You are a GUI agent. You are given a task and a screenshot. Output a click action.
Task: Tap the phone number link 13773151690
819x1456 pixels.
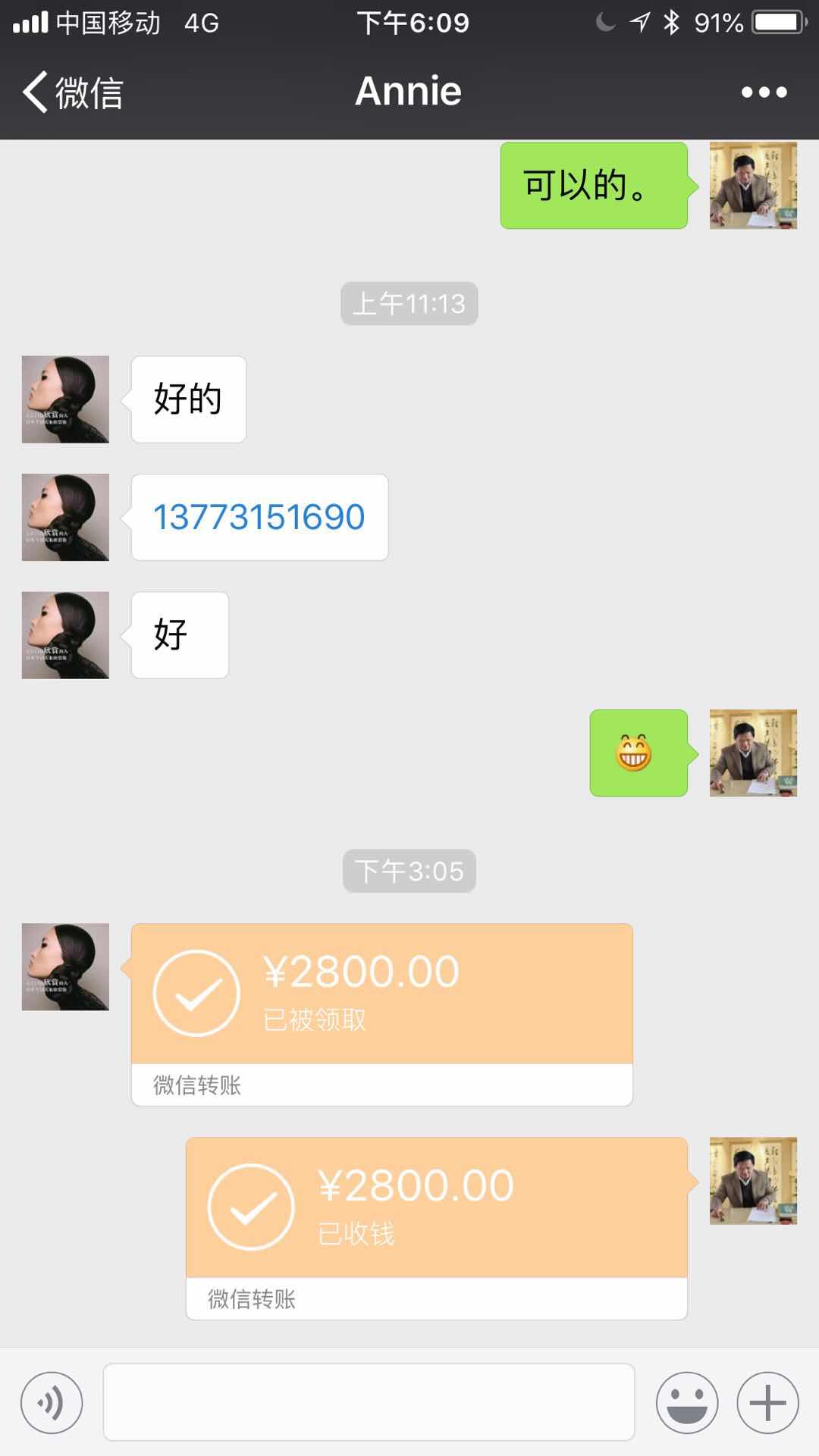tap(259, 517)
